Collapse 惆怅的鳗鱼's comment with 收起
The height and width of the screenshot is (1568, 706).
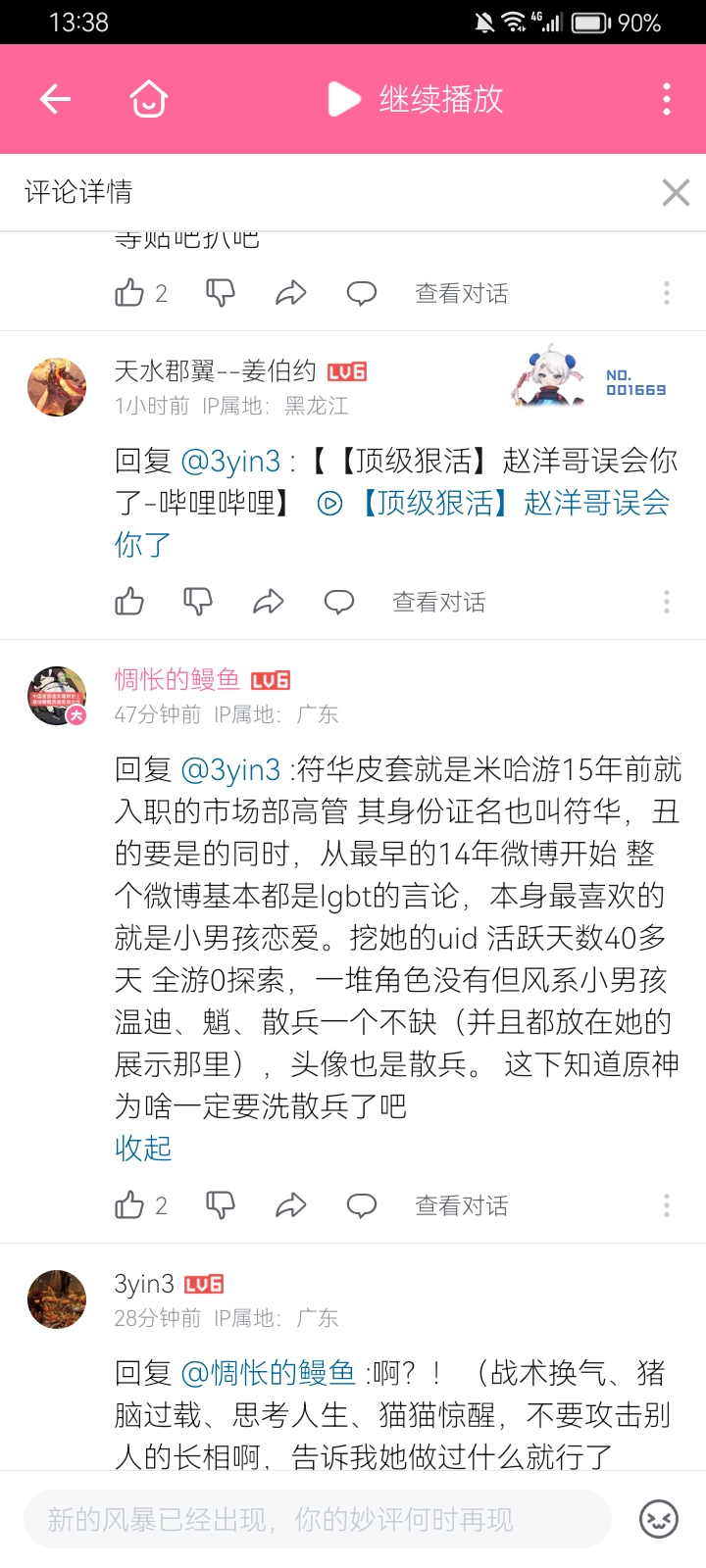pos(143,1148)
